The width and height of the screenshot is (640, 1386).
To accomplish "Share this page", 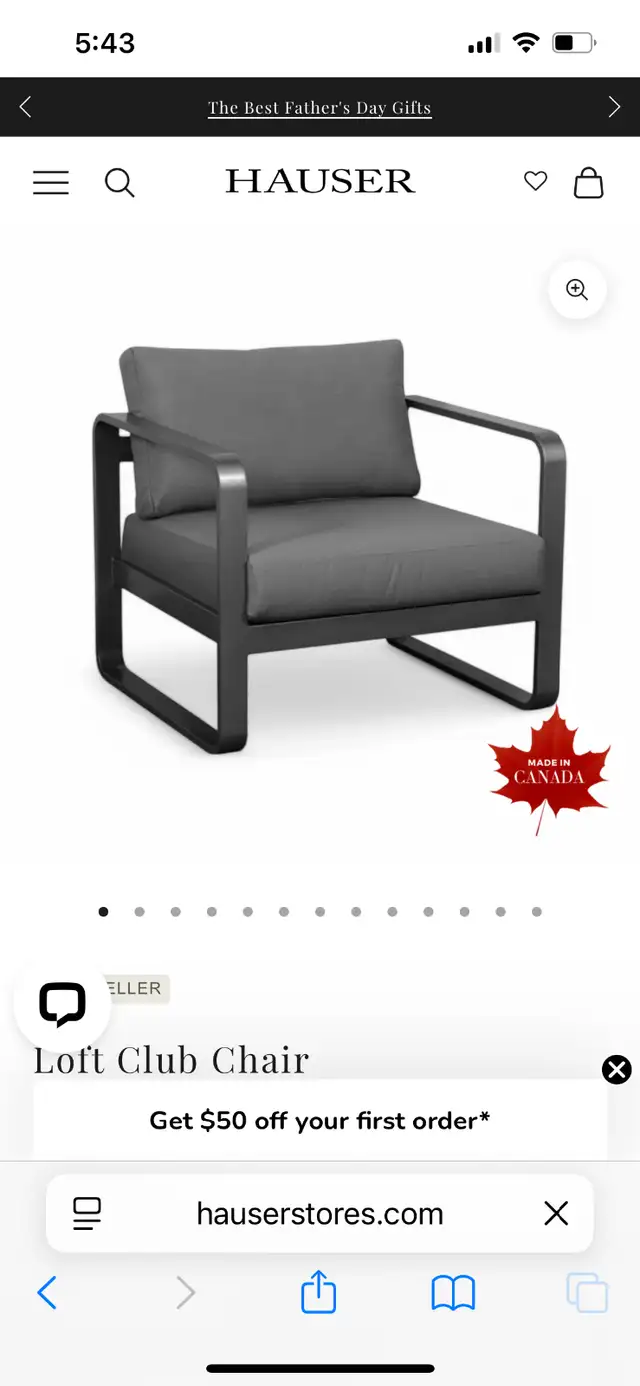I will [x=319, y=1291].
